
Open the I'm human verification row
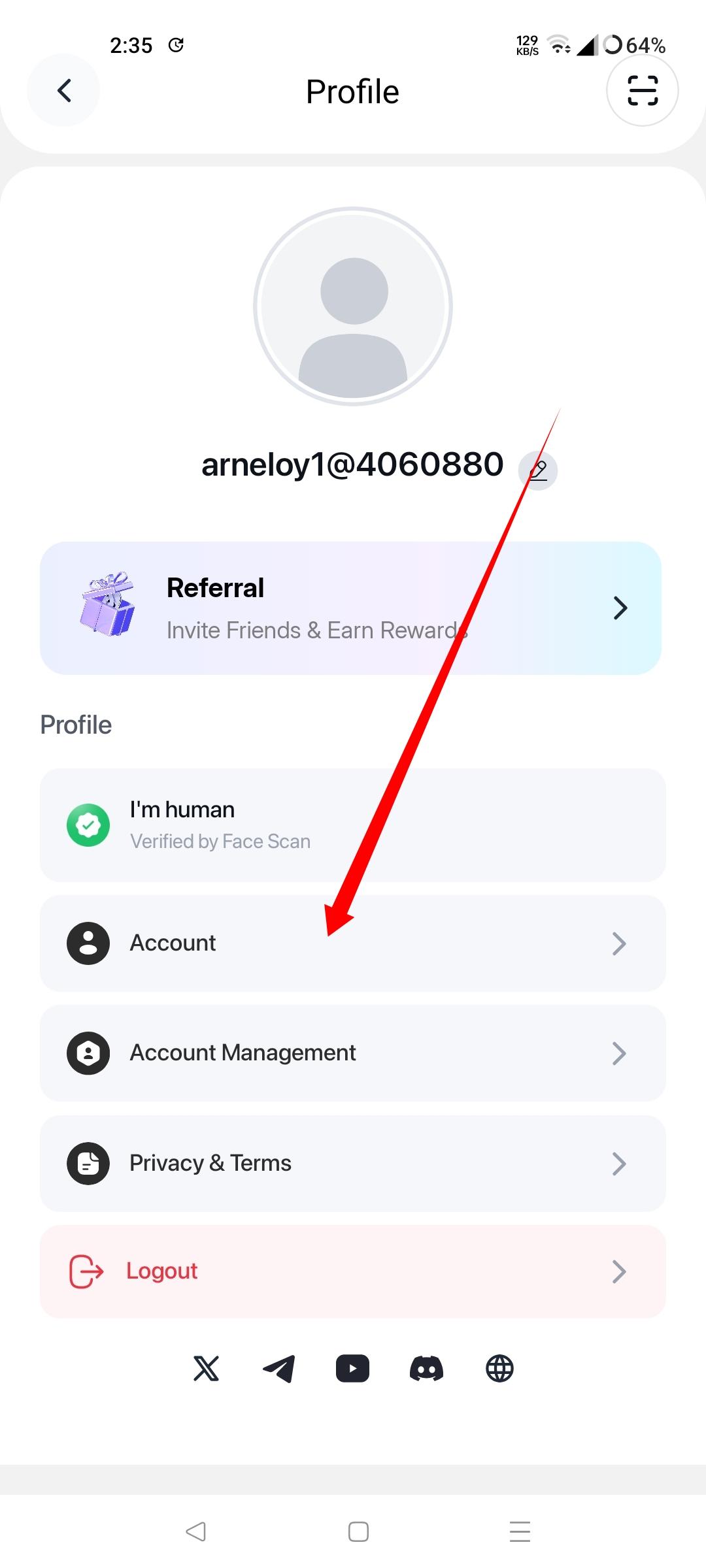[x=352, y=825]
